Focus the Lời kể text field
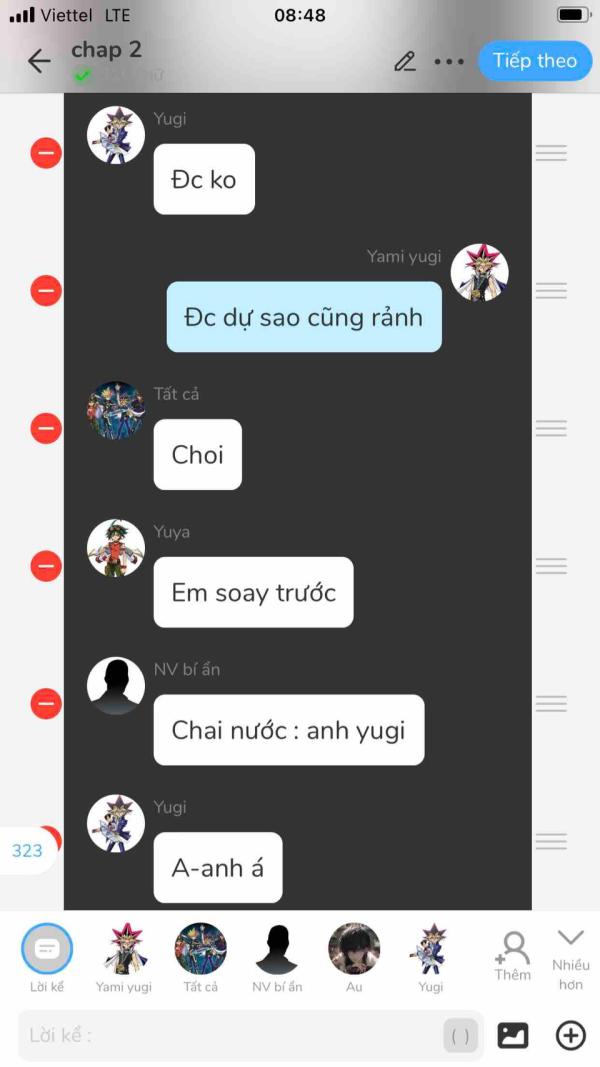Viewport: 600px width, 1067px height. pos(230,1035)
